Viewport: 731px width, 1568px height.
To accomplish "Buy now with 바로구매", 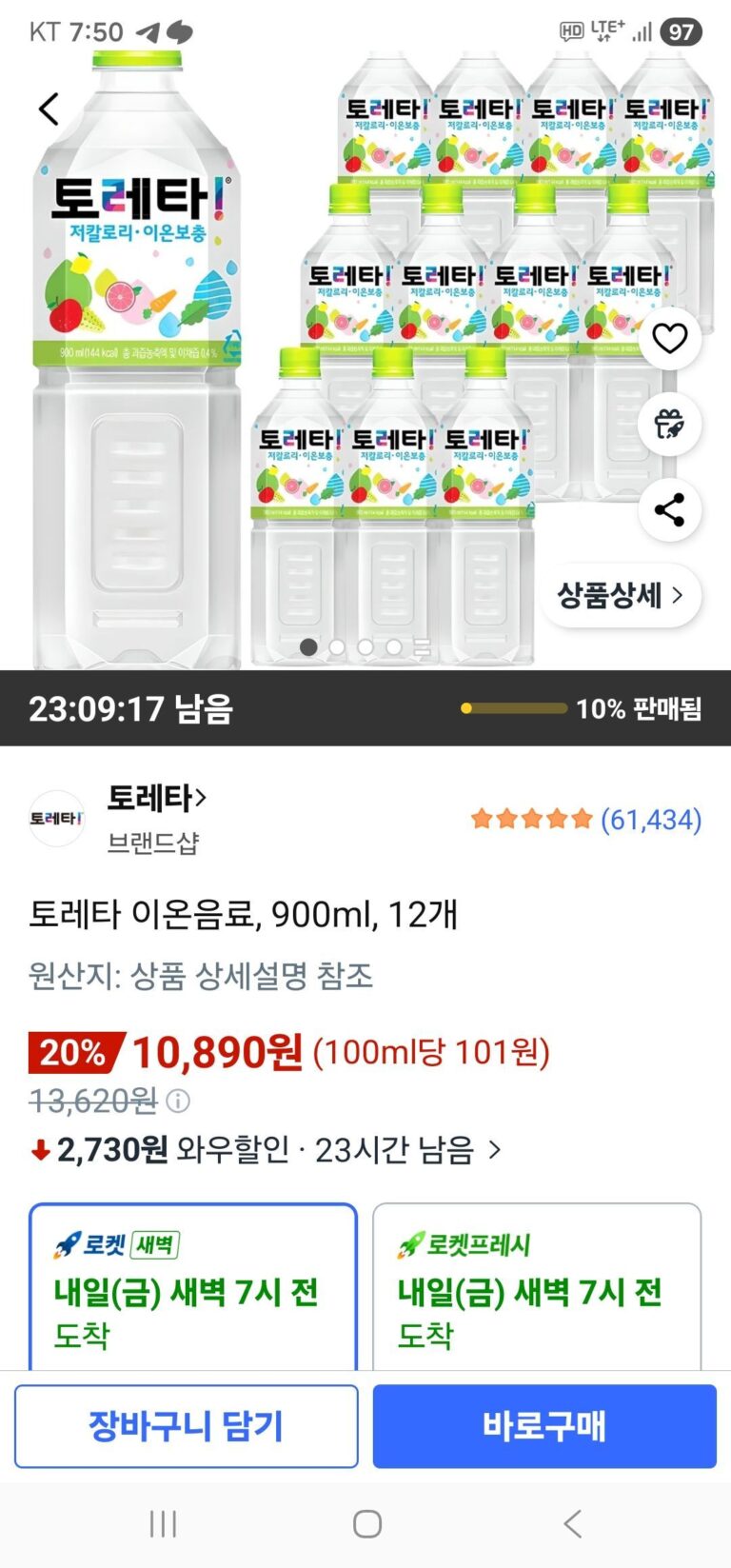I will [543, 1426].
